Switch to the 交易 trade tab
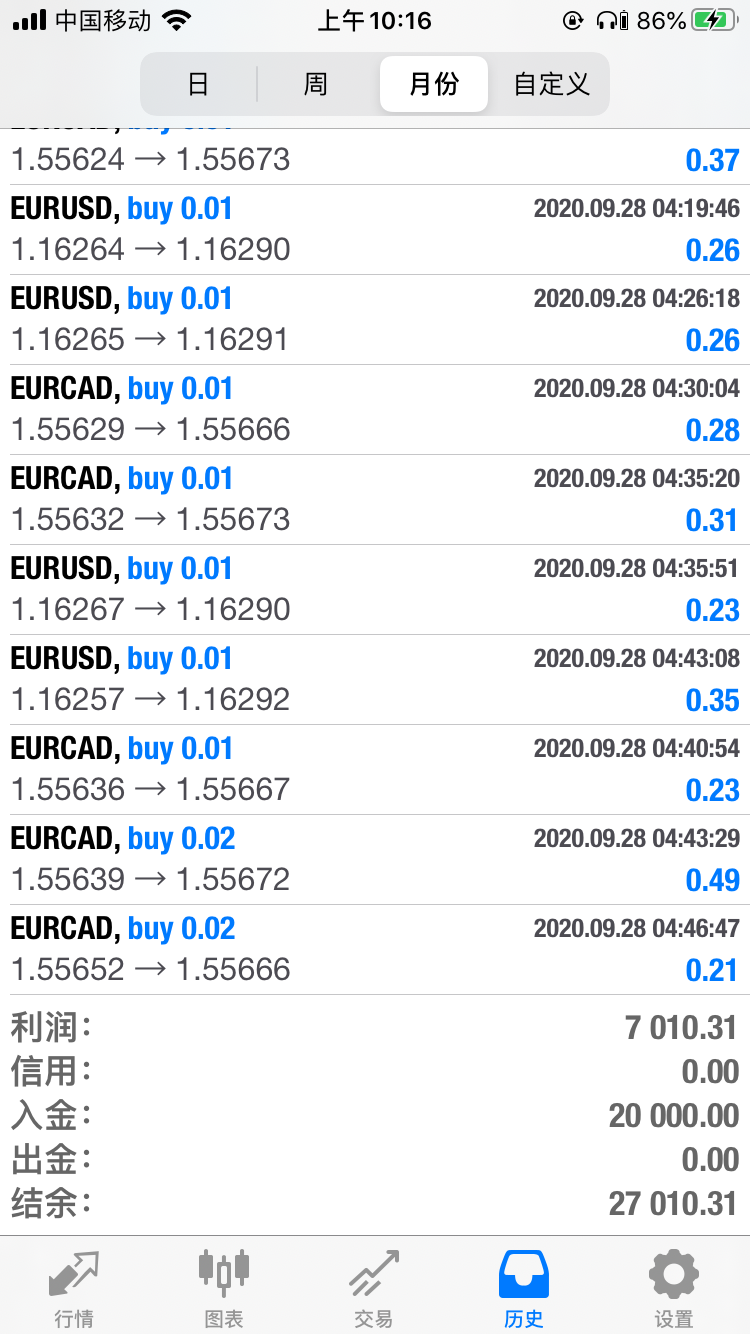This screenshot has width=750, height=1334. [374, 1288]
